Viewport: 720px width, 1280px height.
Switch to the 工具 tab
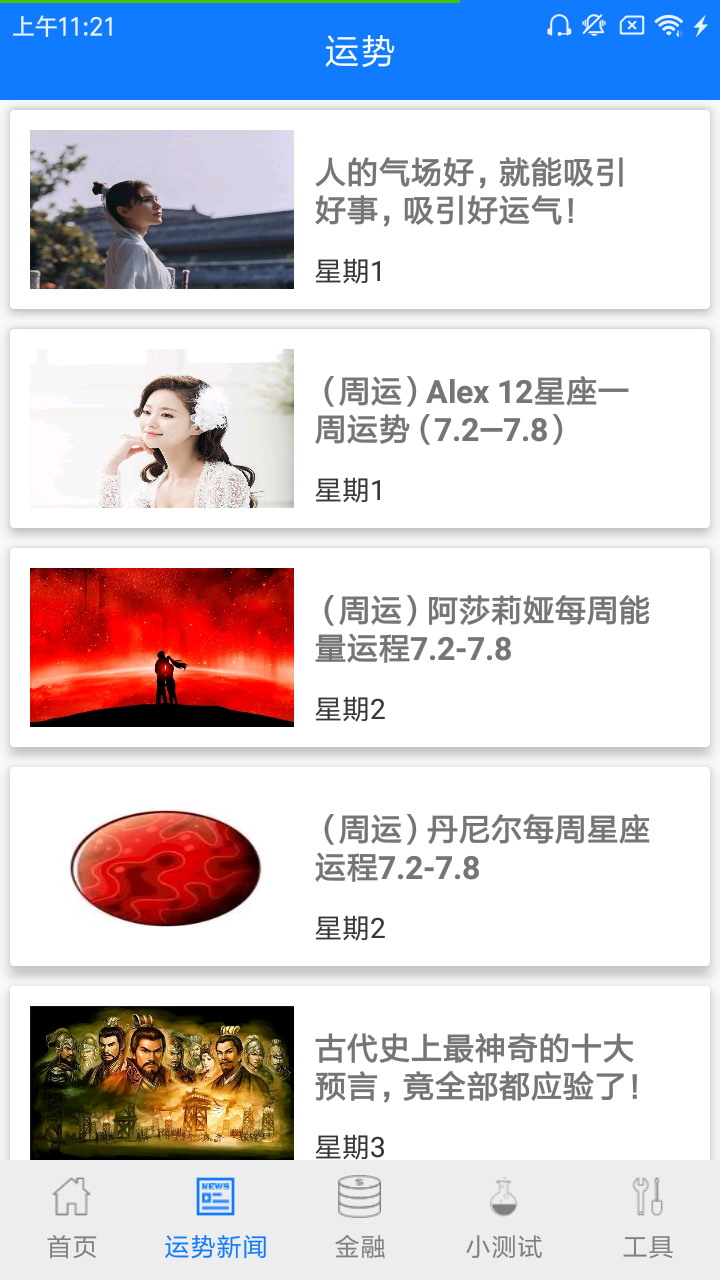coord(648,1220)
